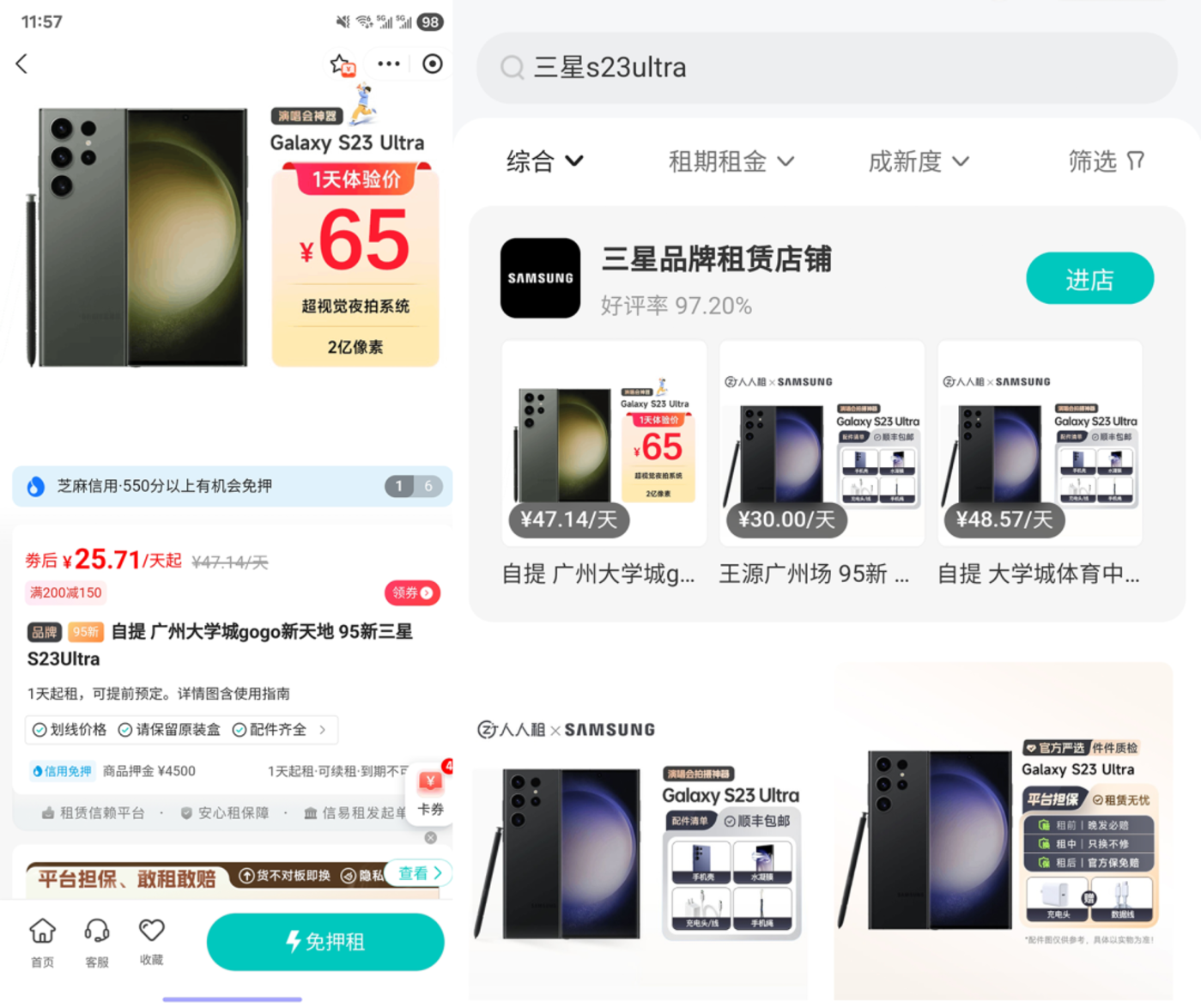1201x1008 pixels.
Task: Open the 筛选 filter panel
Action: 1105,161
